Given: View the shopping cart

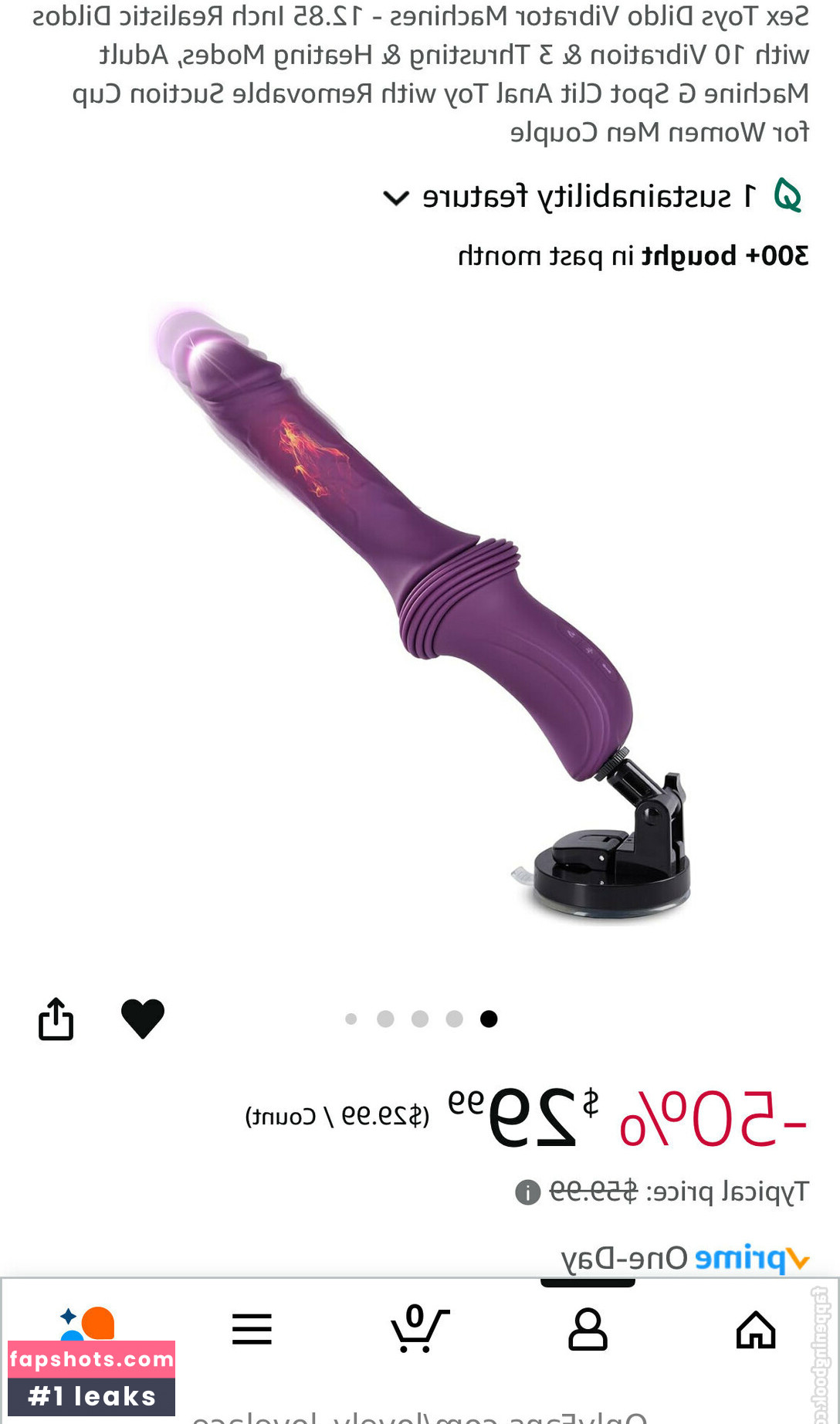Looking at the screenshot, I should point(419,1328).
